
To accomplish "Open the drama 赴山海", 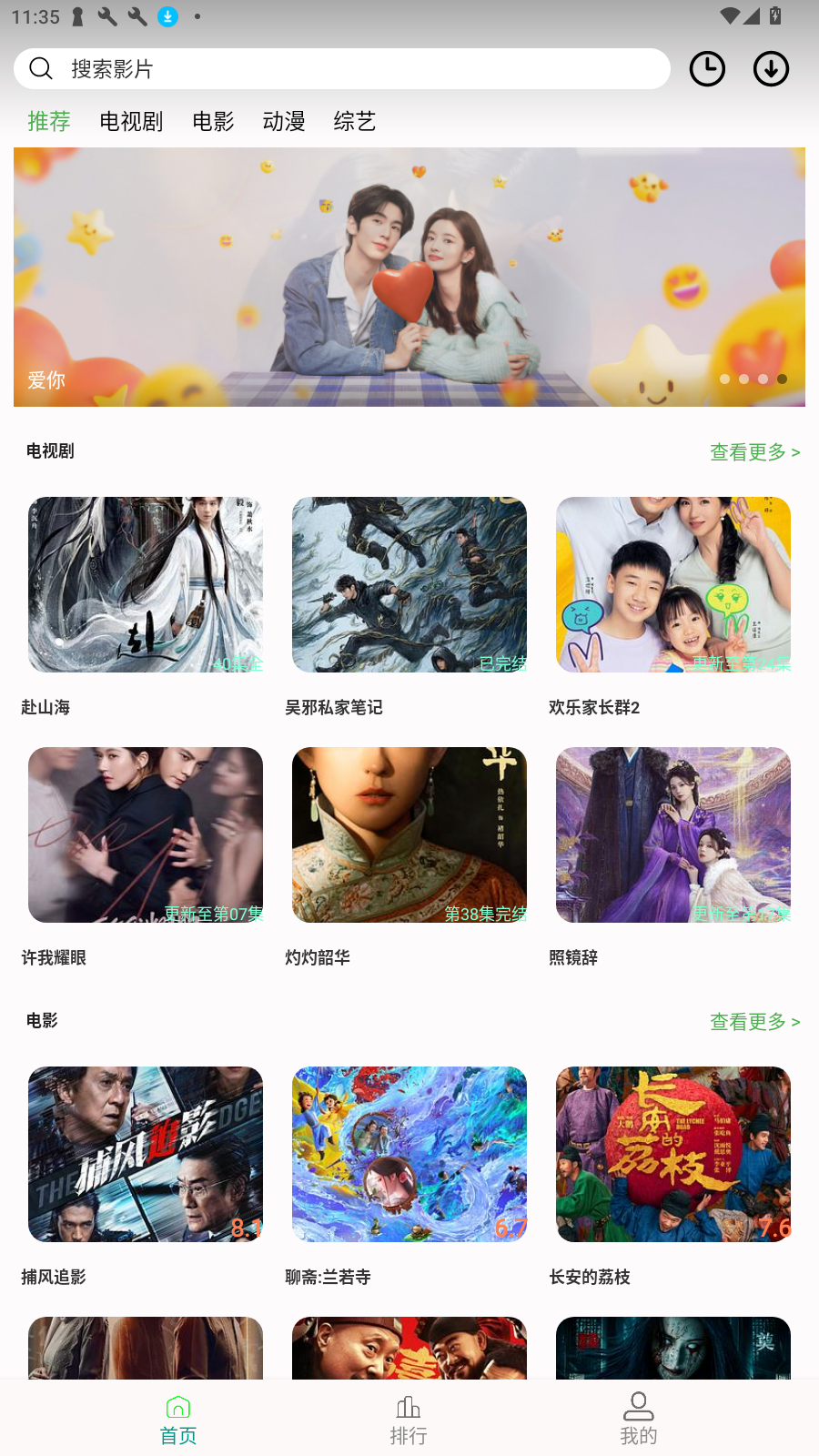I will (146, 585).
